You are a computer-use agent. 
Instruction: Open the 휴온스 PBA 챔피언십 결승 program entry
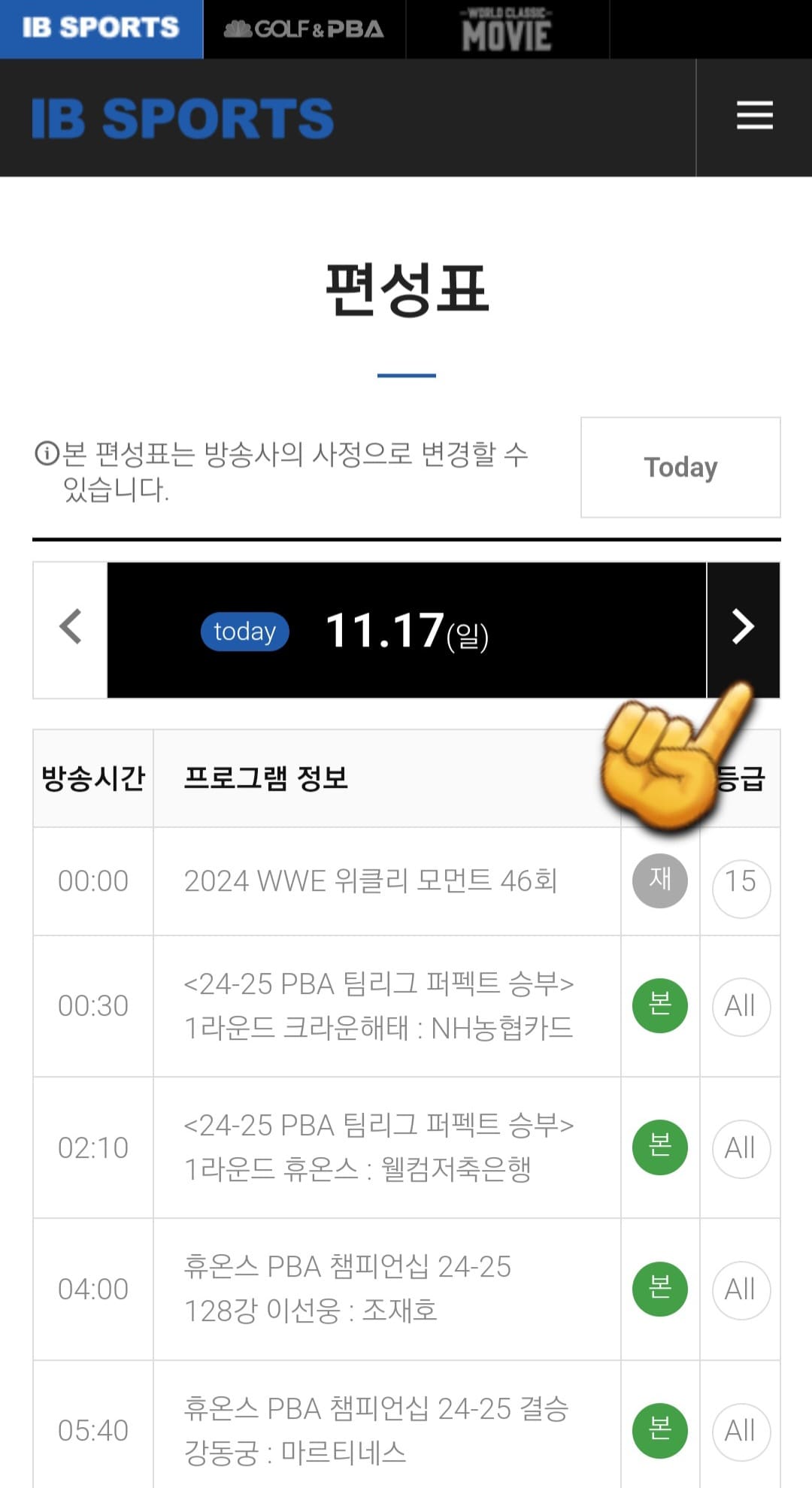point(376,1430)
